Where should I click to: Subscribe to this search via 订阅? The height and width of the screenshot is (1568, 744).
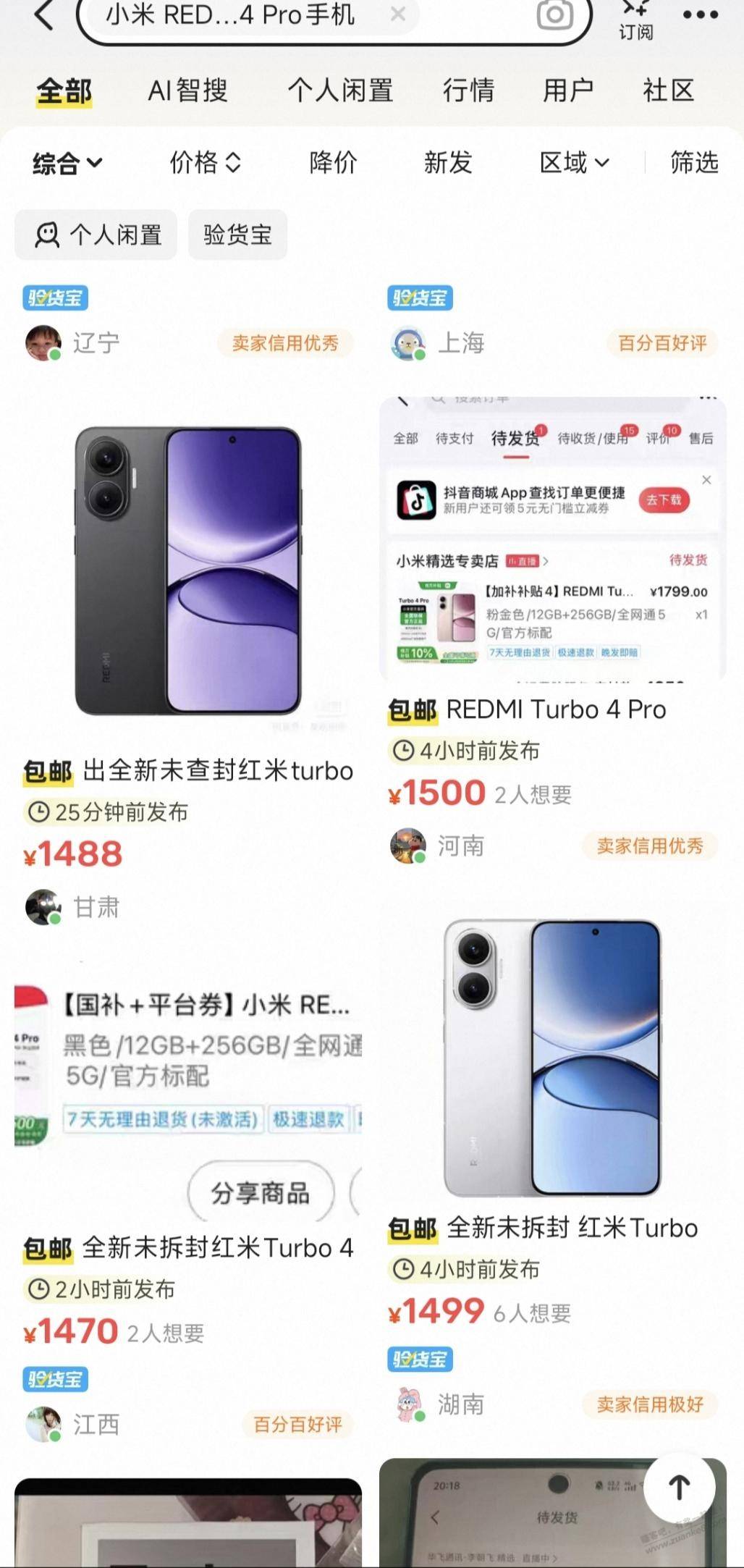(635, 20)
